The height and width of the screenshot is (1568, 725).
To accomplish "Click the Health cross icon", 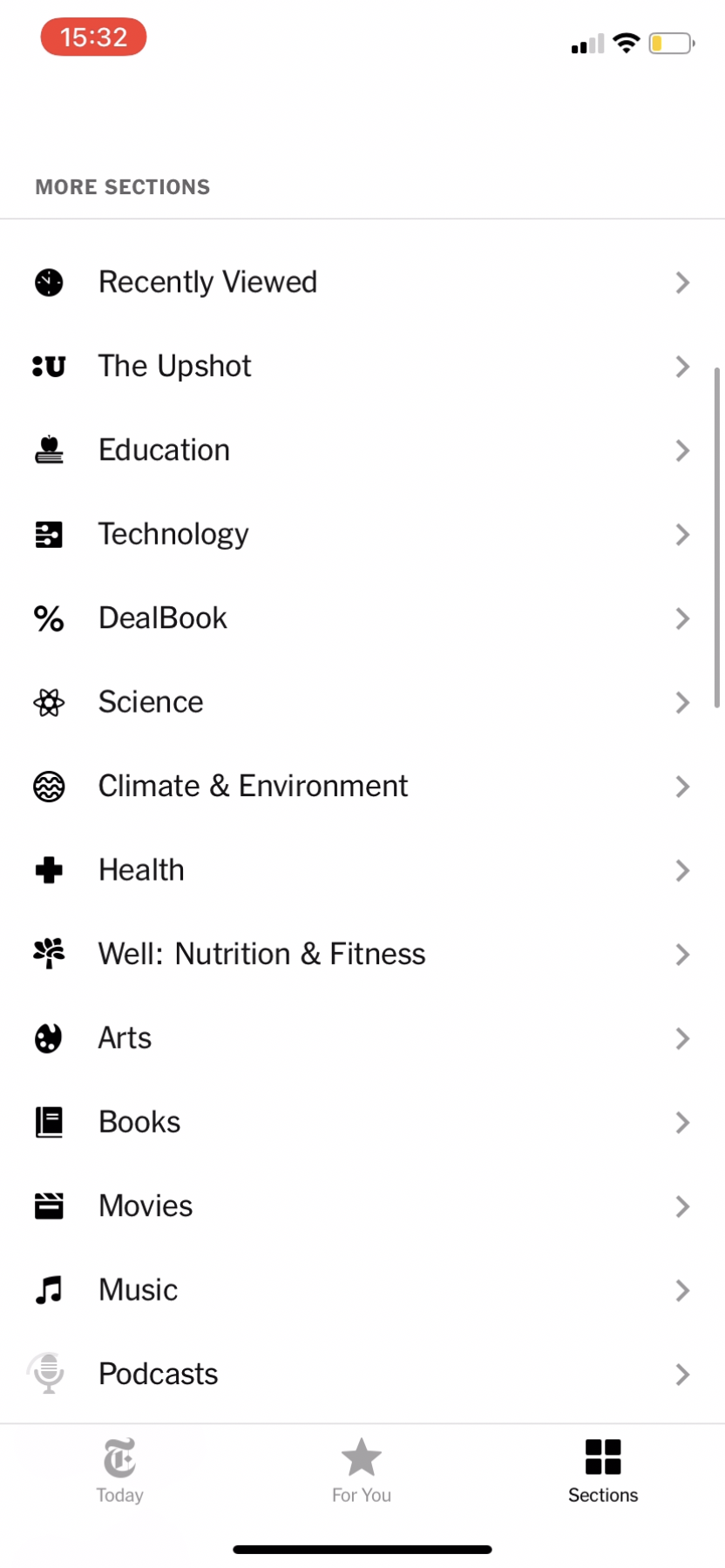I will point(50,869).
